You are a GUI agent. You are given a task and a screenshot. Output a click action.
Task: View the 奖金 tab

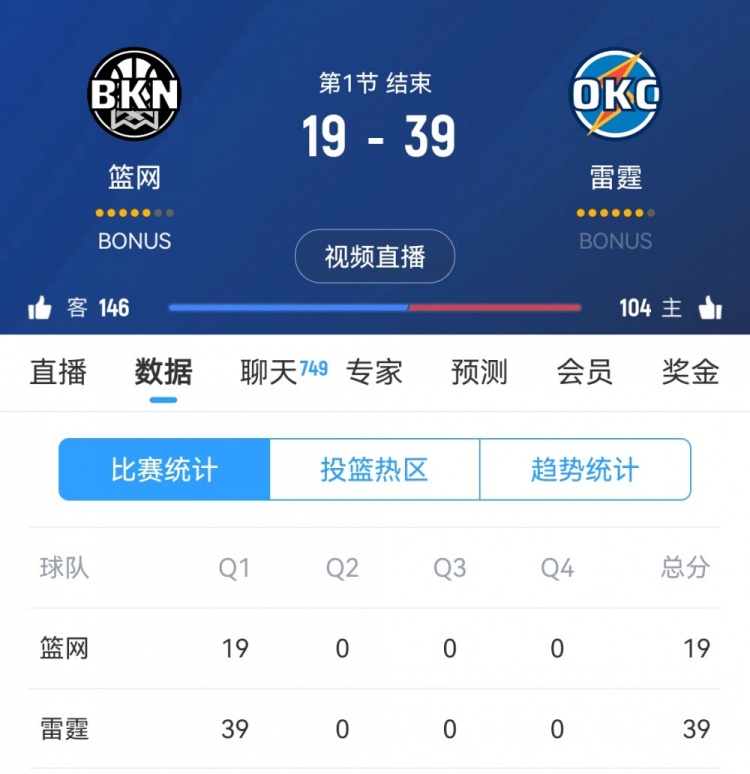click(x=690, y=373)
